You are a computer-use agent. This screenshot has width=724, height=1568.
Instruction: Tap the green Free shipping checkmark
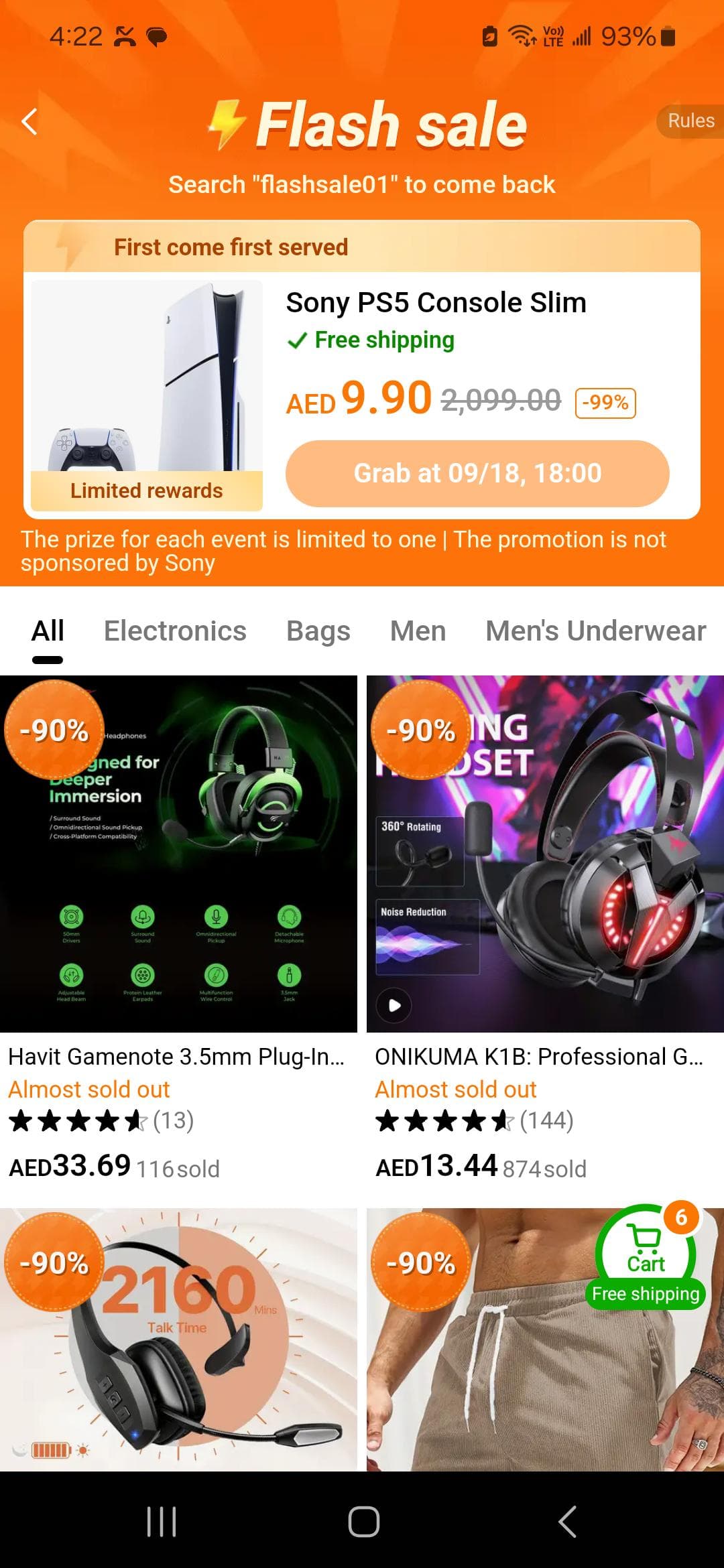297,340
